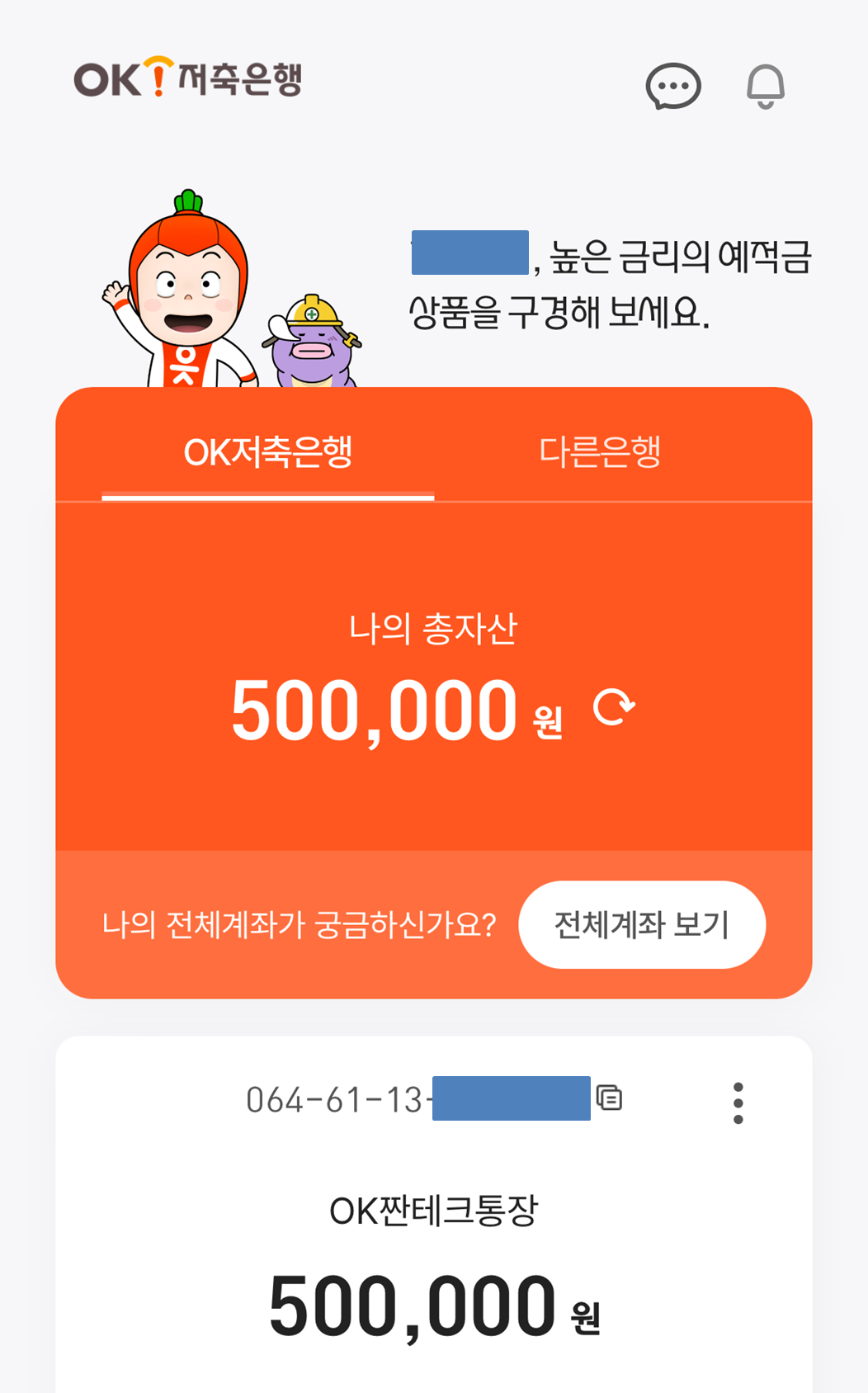Screen dimensions: 868x1393
Task: Refresh my total assets amount
Action: [x=616, y=708]
